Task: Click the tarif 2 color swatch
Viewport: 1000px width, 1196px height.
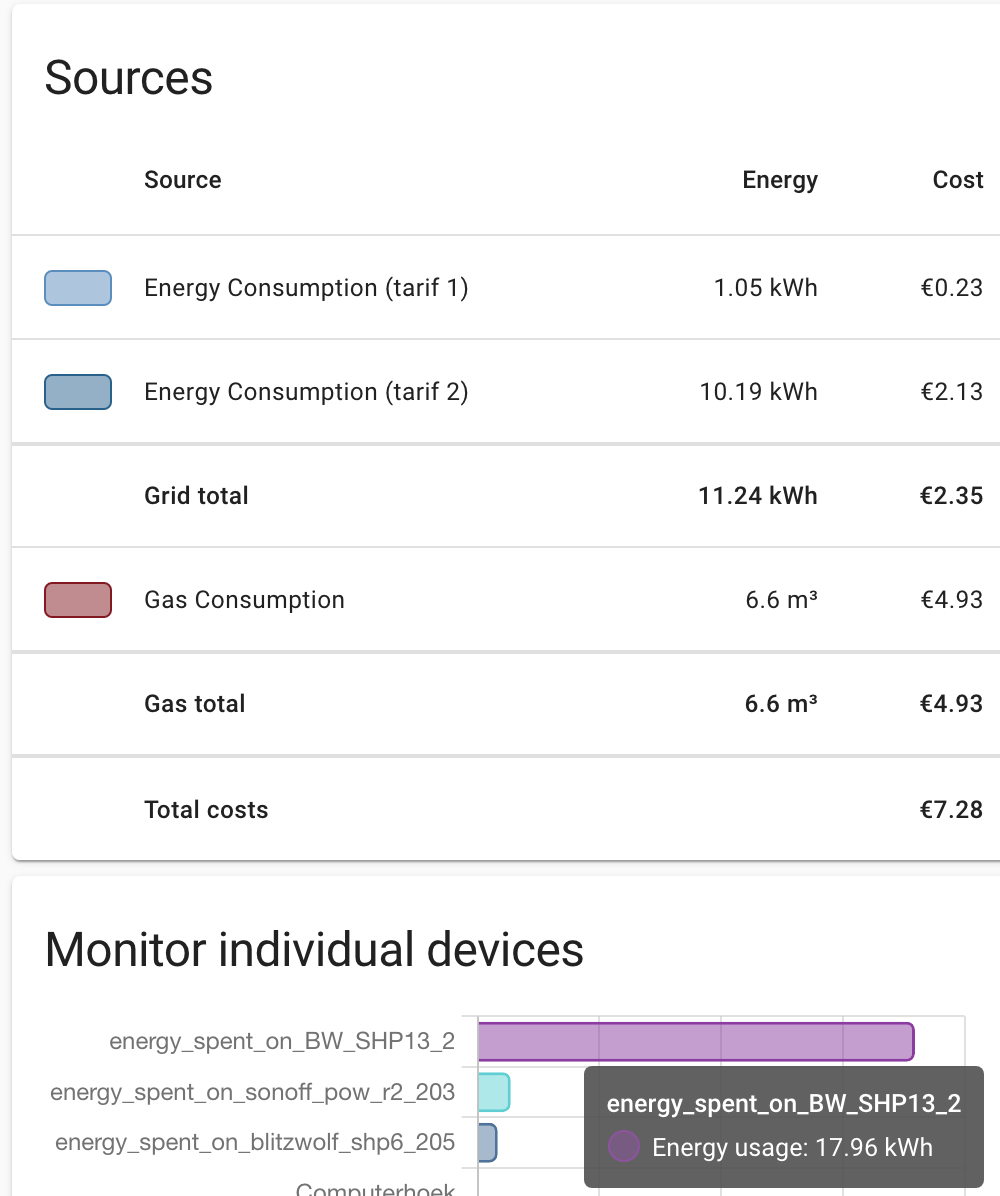Action: (x=77, y=391)
